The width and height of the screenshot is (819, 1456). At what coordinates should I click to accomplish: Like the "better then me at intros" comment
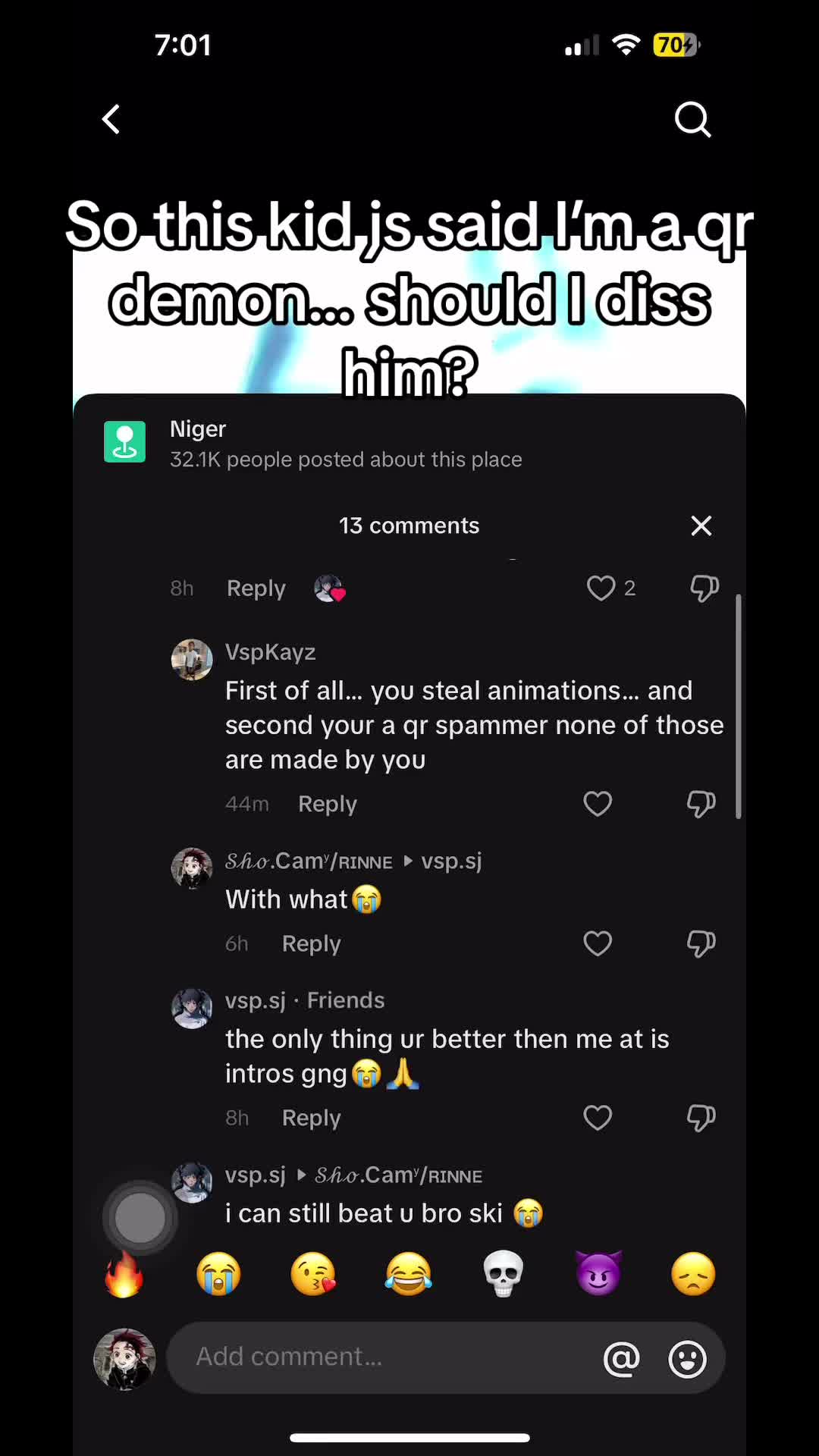[x=598, y=1118]
